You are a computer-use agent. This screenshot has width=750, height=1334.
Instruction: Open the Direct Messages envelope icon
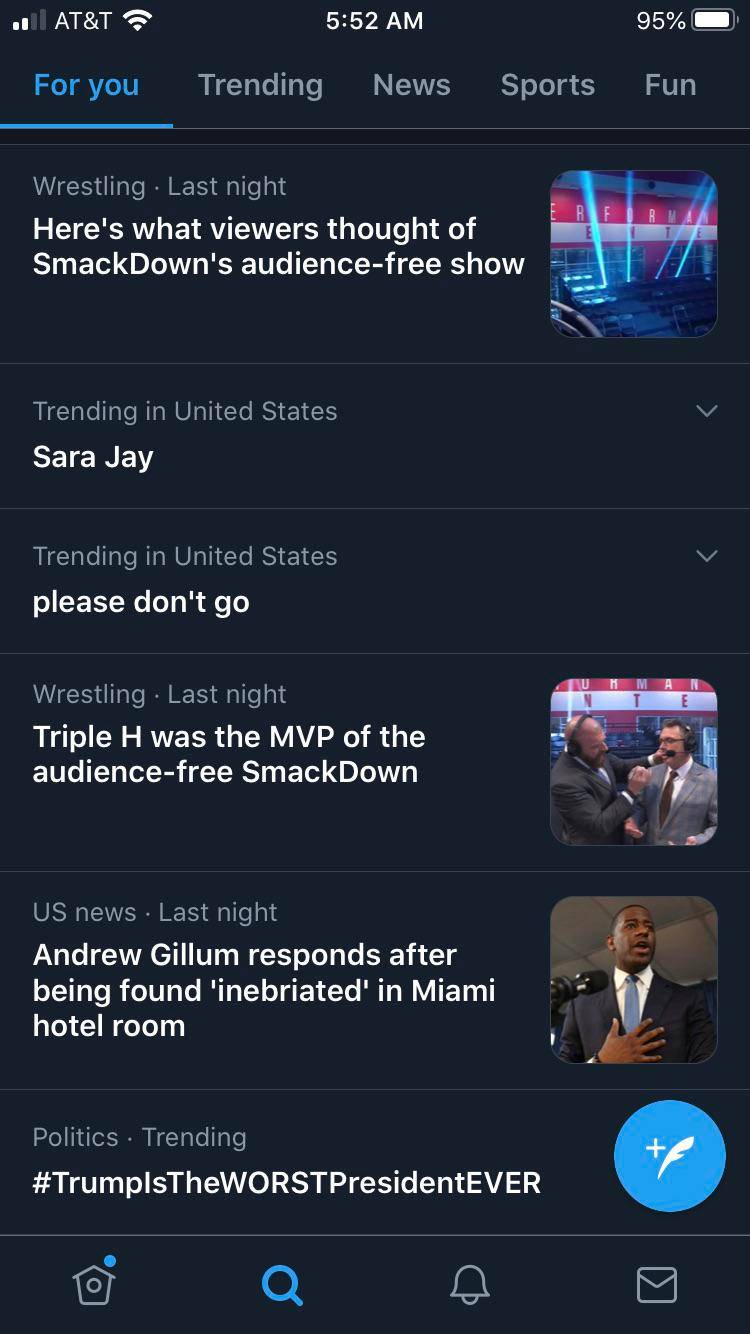point(657,1286)
